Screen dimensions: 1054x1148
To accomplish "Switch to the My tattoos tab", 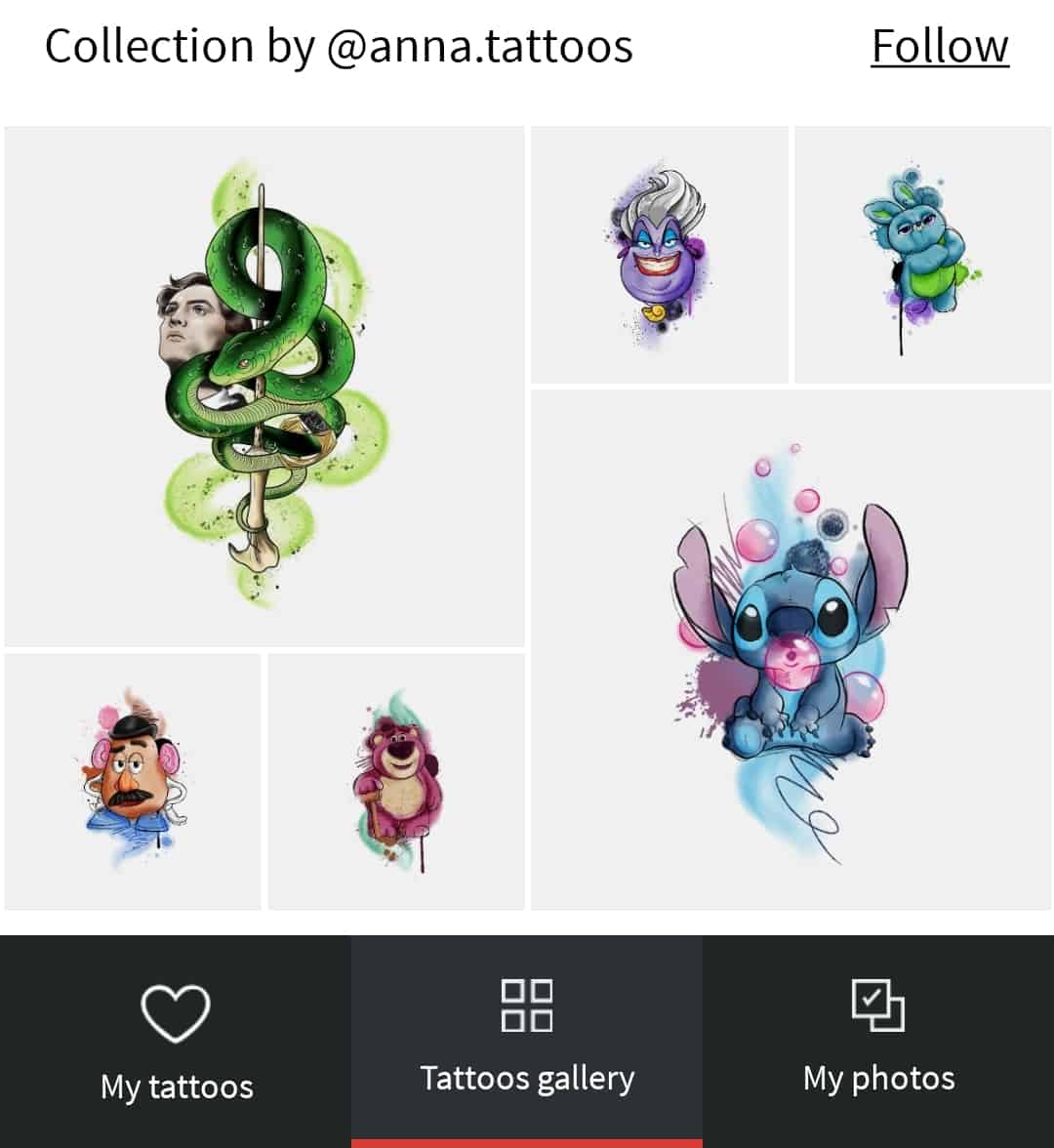I will 176,1042.
